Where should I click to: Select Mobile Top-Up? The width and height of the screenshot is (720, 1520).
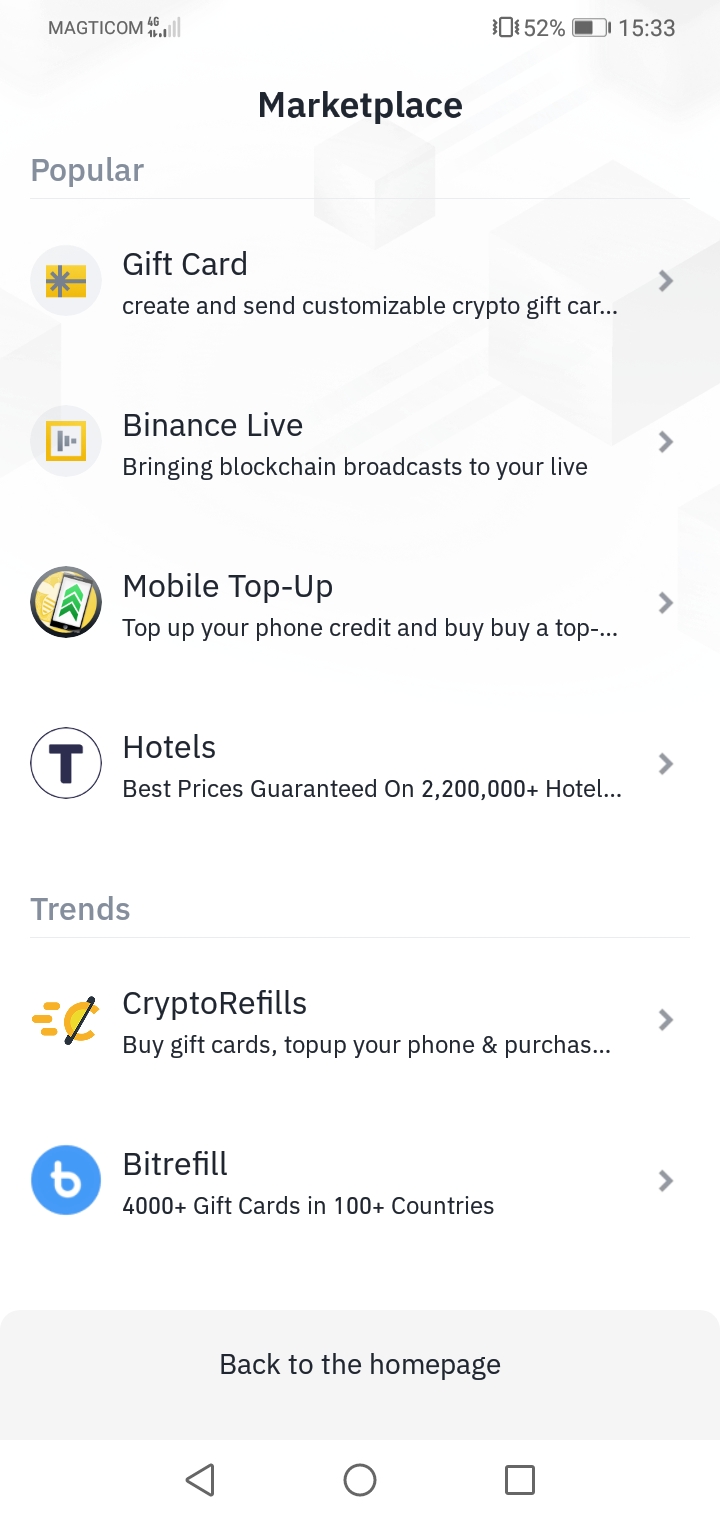tap(360, 604)
